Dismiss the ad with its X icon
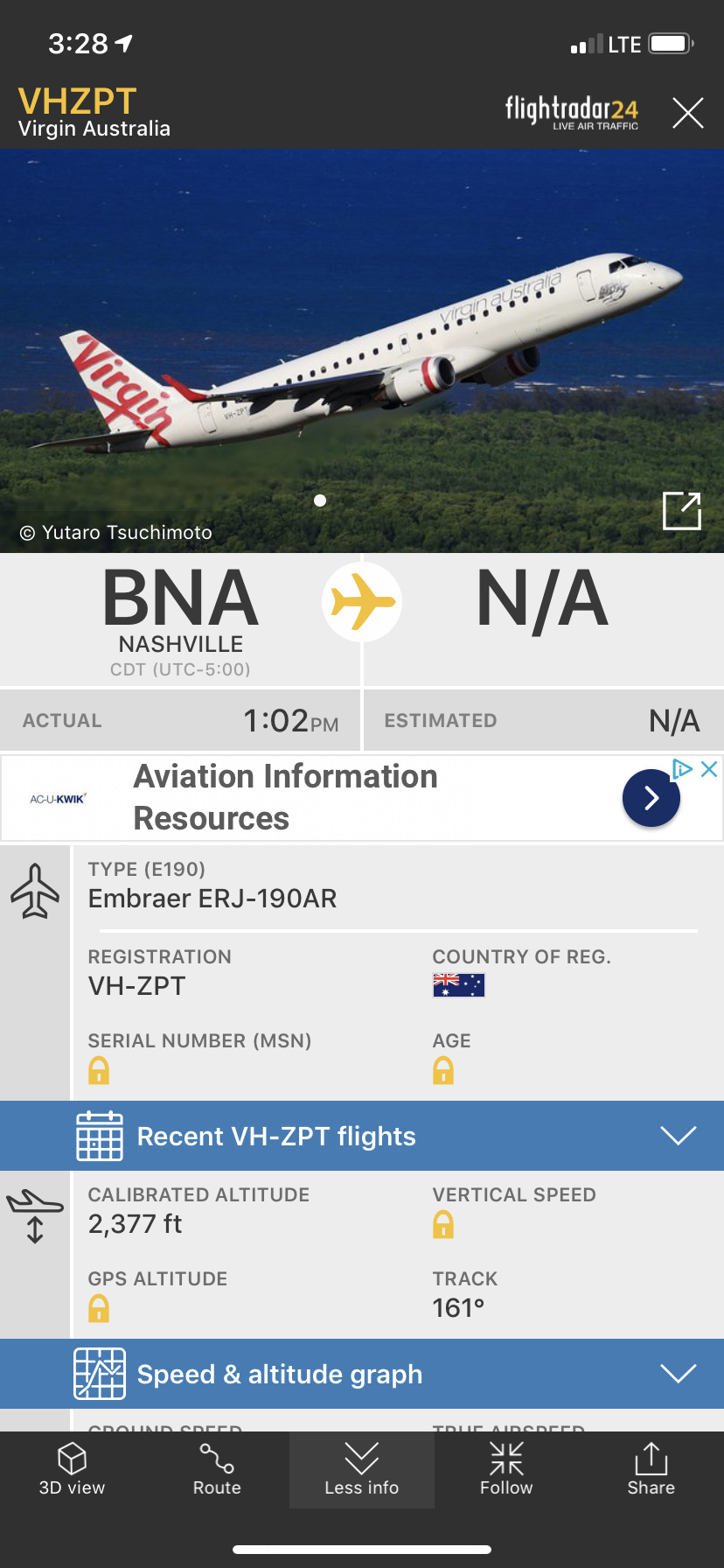724x1568 pixels. 709,769
